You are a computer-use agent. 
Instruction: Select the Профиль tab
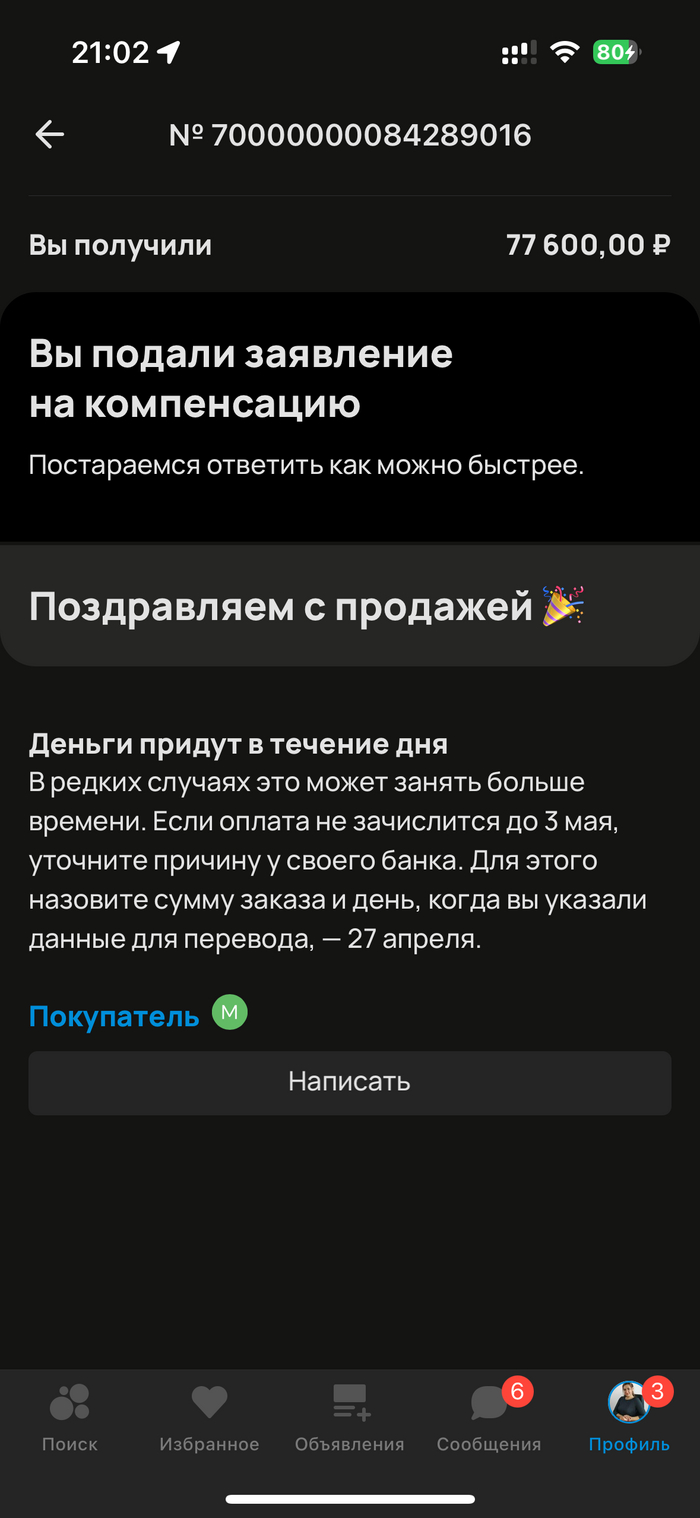pyautogui.click(x=629, y=1418)
